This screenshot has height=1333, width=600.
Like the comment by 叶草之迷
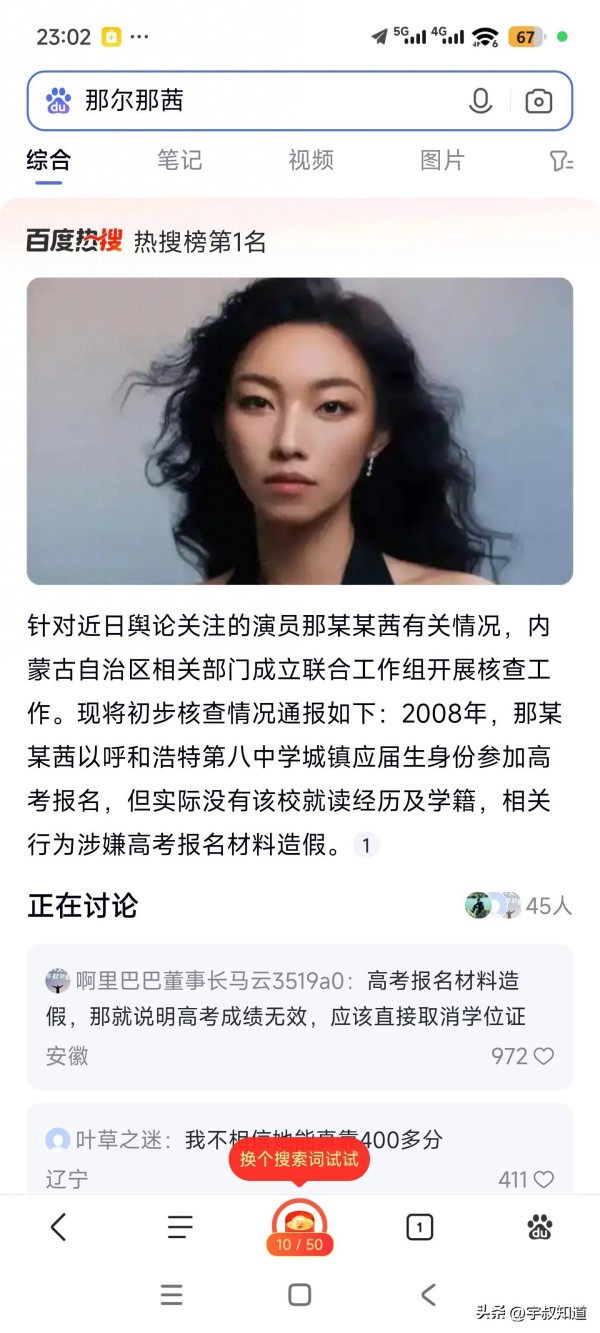(543, 1180)
